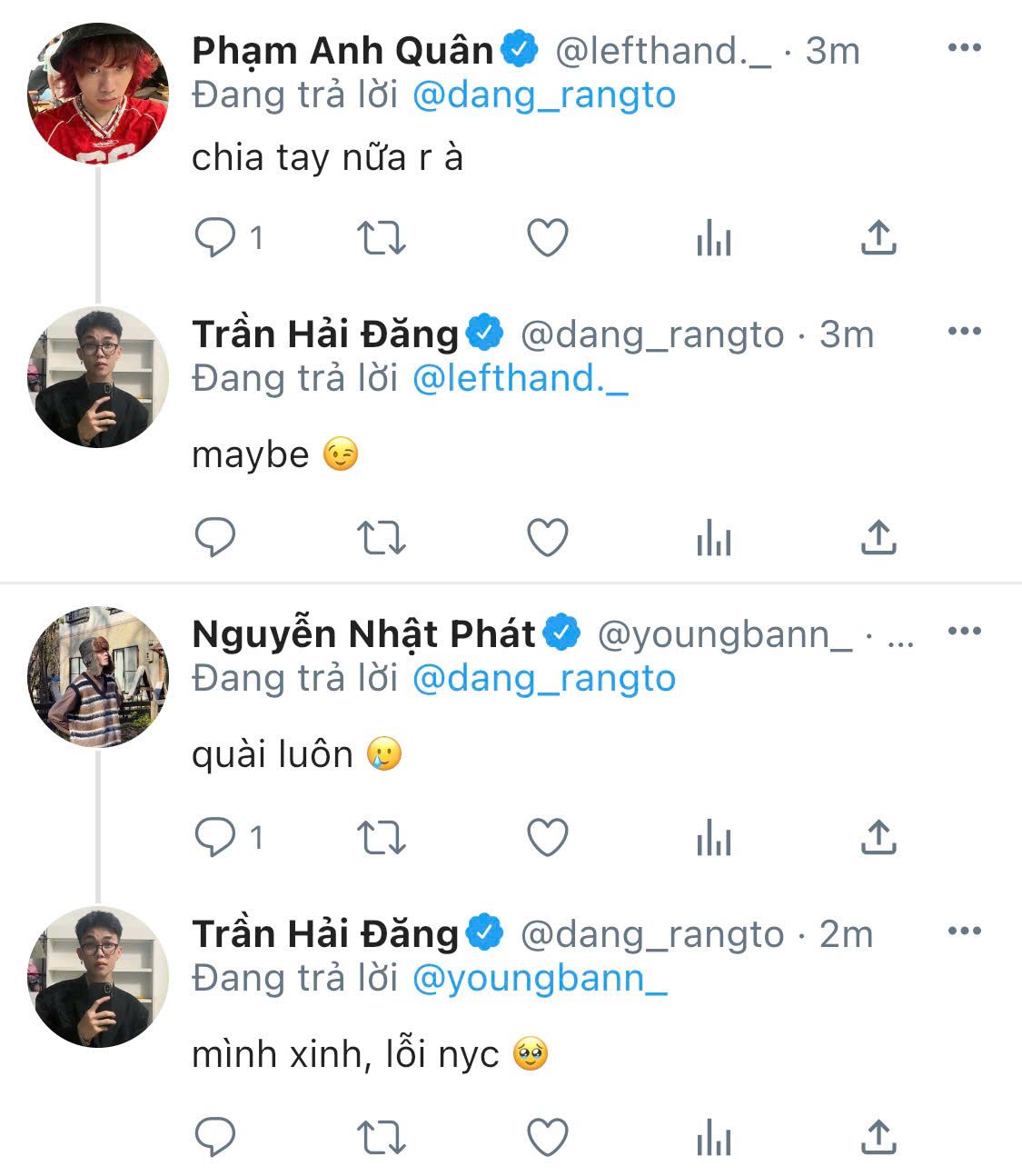Share Phạm Anh Quân's tweet
This screenshot has width=1022, height=1176.
(878, 238)
